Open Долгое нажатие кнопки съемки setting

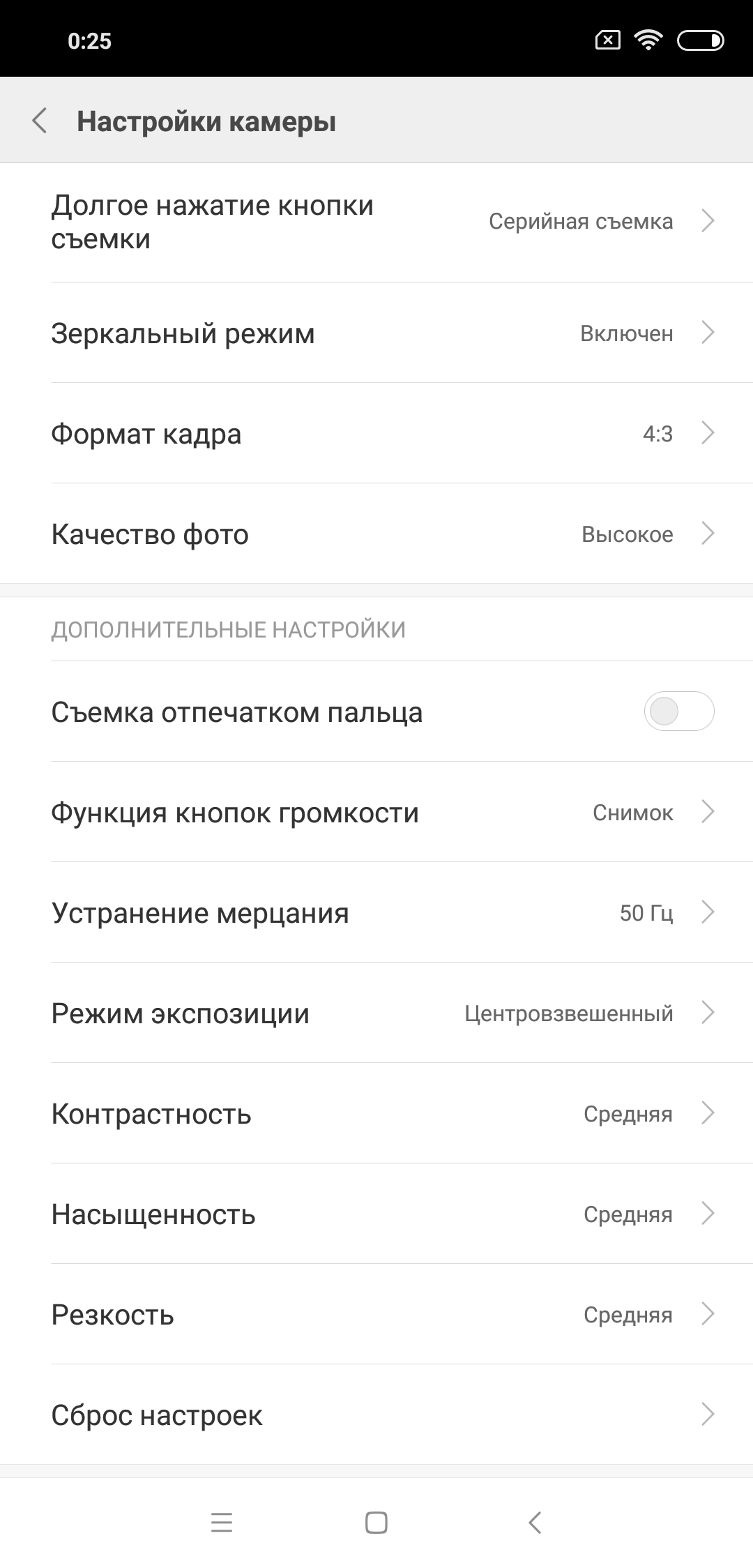tap(376, 222)
